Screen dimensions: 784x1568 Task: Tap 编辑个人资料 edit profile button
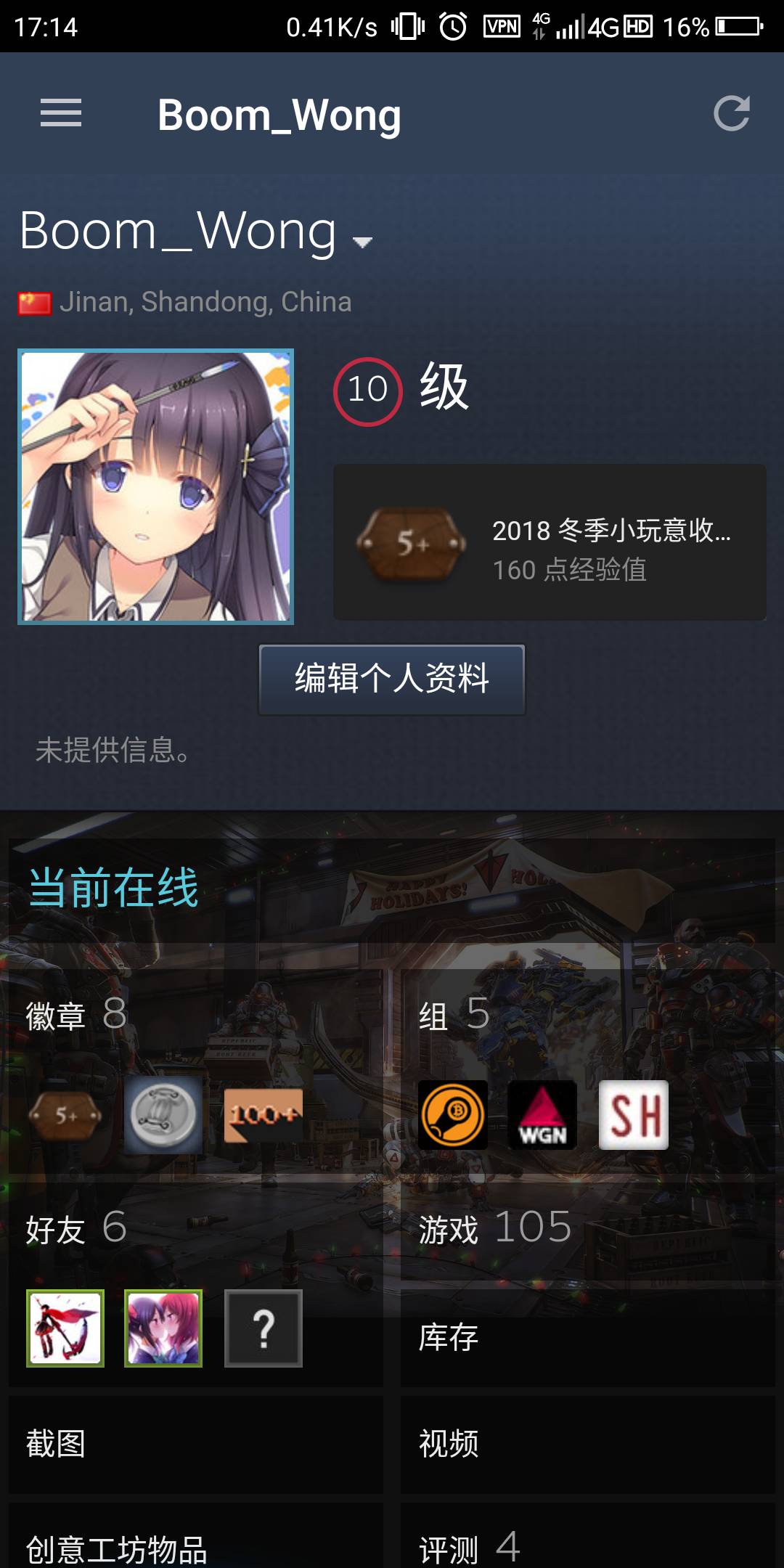pos(392,679)
